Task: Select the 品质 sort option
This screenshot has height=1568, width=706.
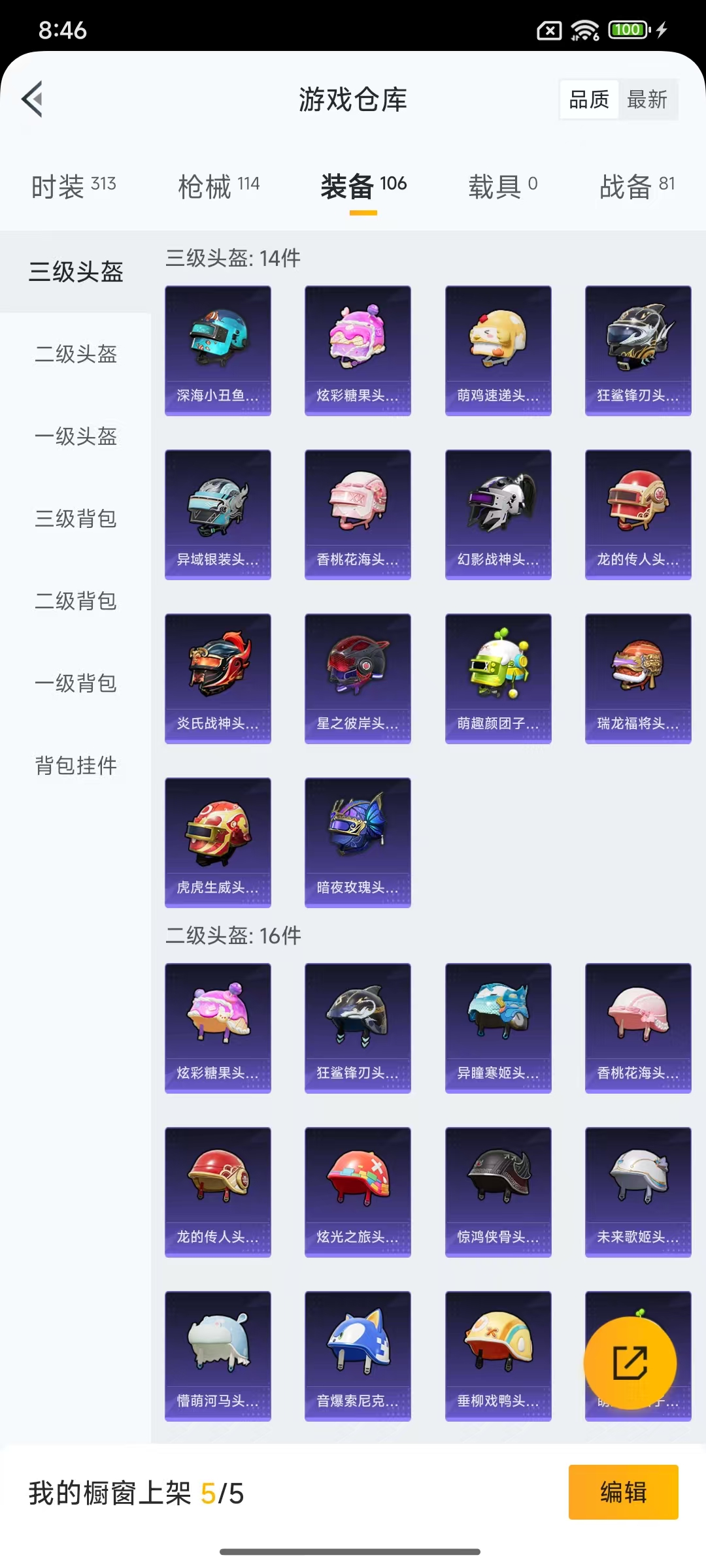Action: pos(588,99)
